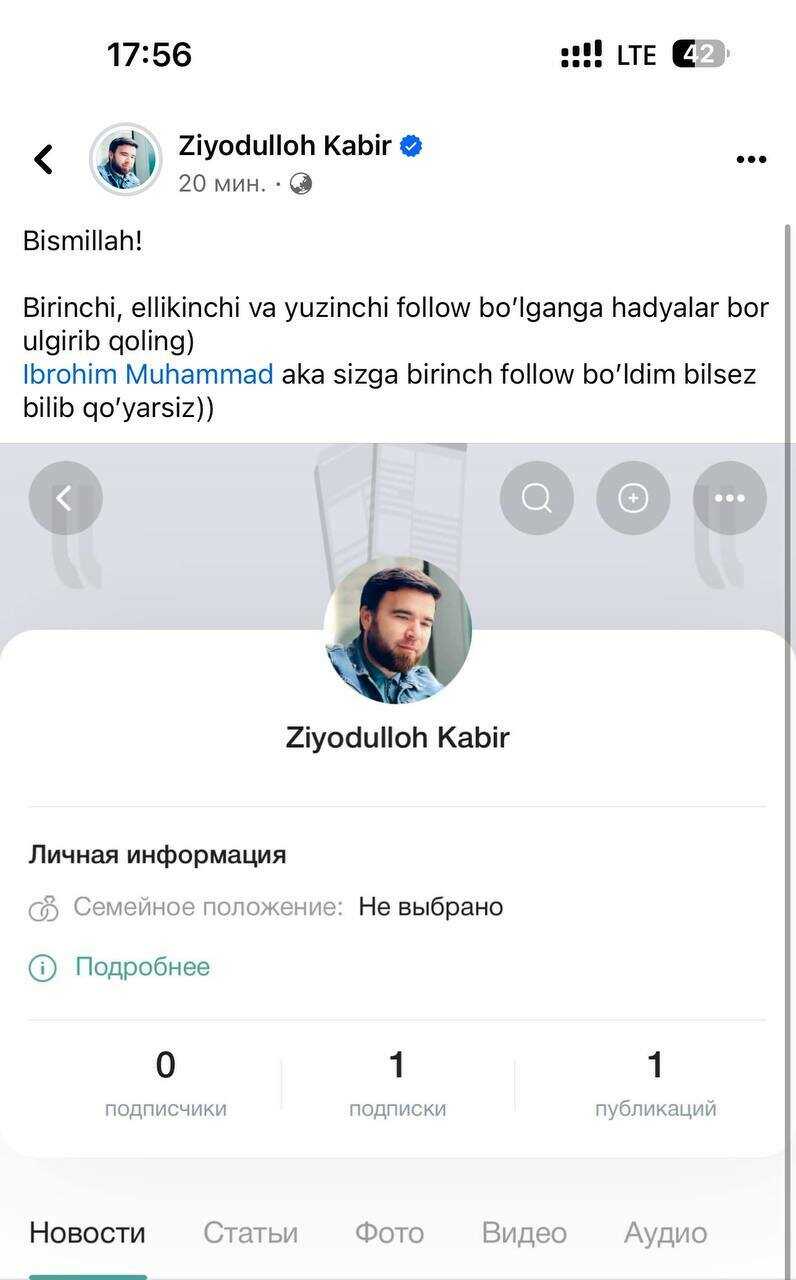Open the post's three-dot overflow menu
Viewport: 796px width, 1280px height.
750,160
